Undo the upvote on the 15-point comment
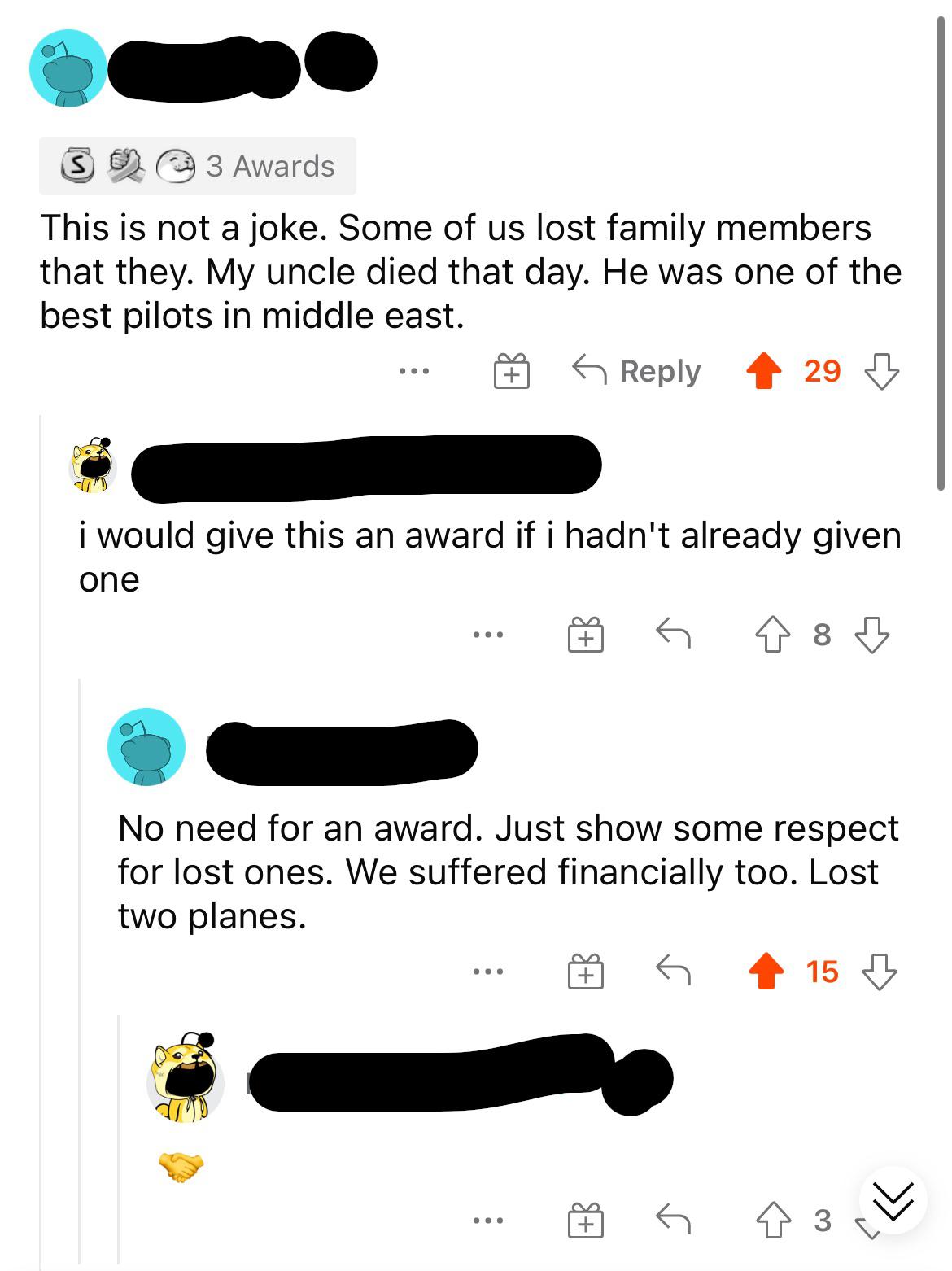The height and width of the screenshot is (1271, 952). 766,972
